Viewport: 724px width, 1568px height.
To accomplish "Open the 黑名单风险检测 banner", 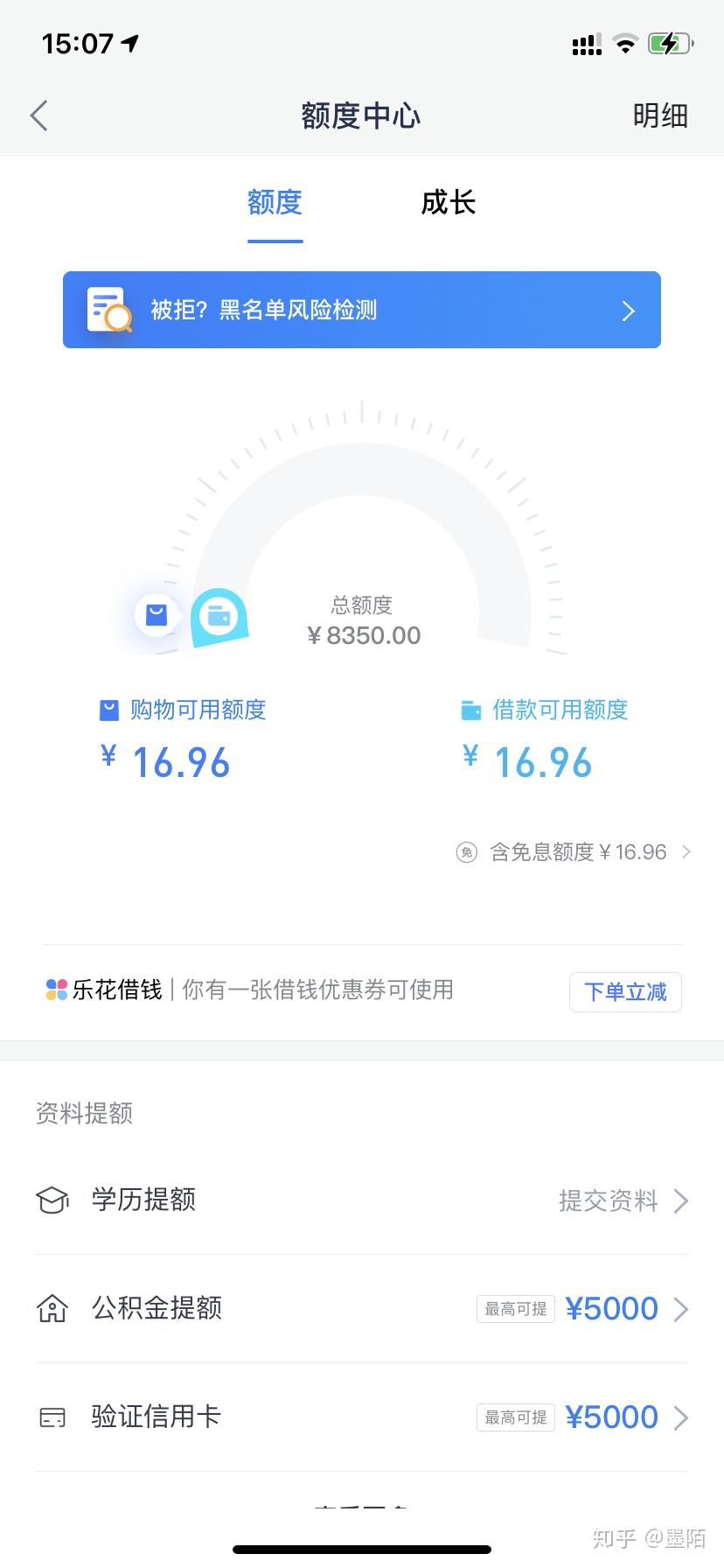I will click(x=361, y=310).
